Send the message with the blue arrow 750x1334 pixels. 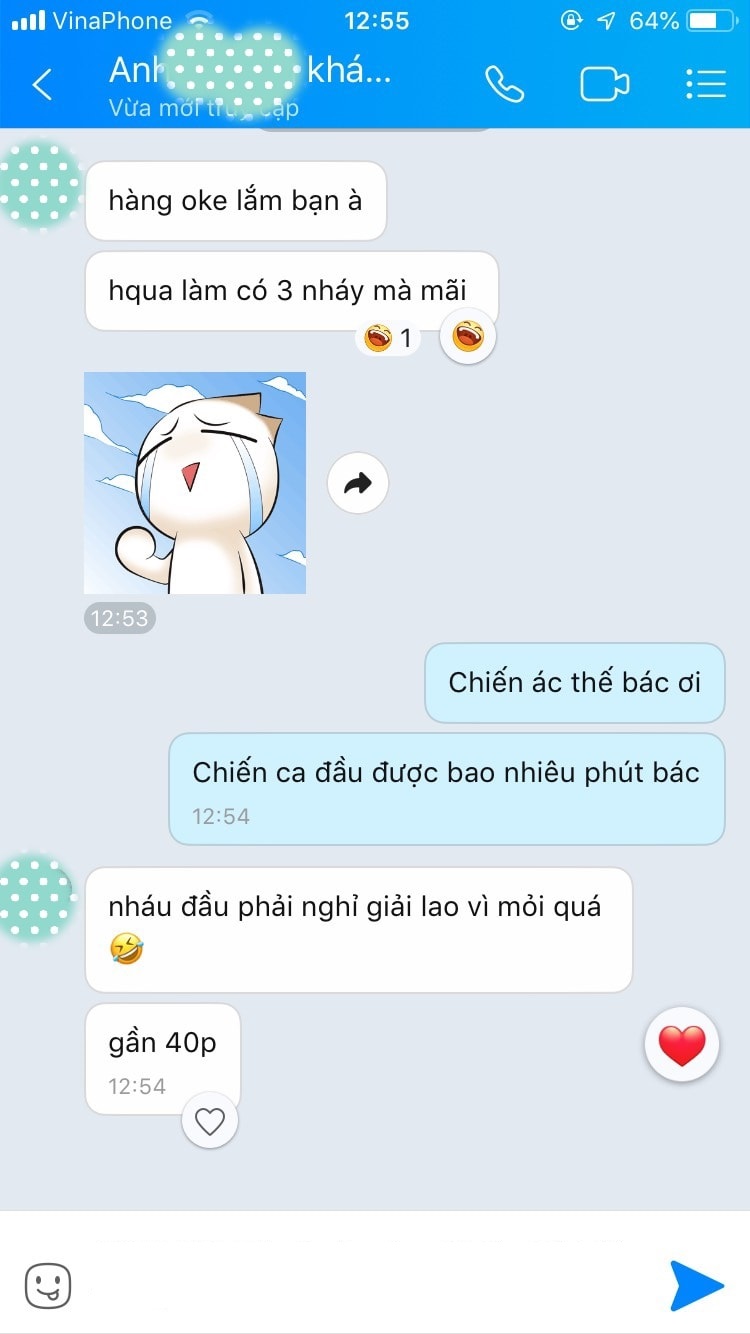coord(696,1285)
